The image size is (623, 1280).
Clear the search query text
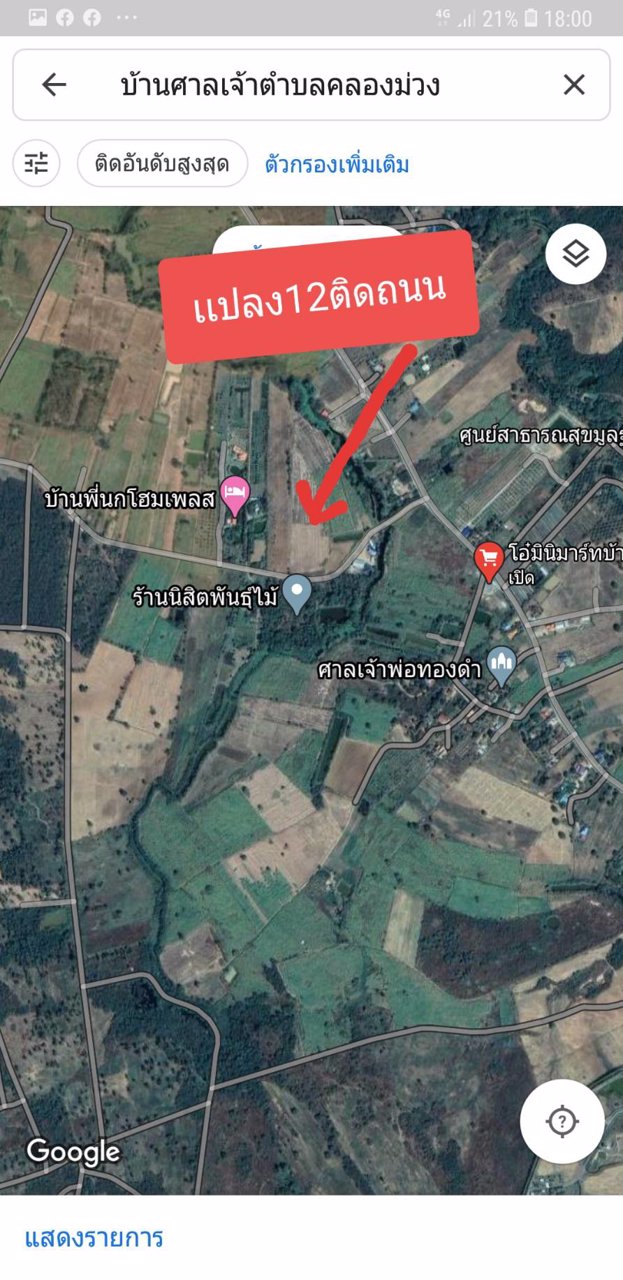click(x=574, y=85)
